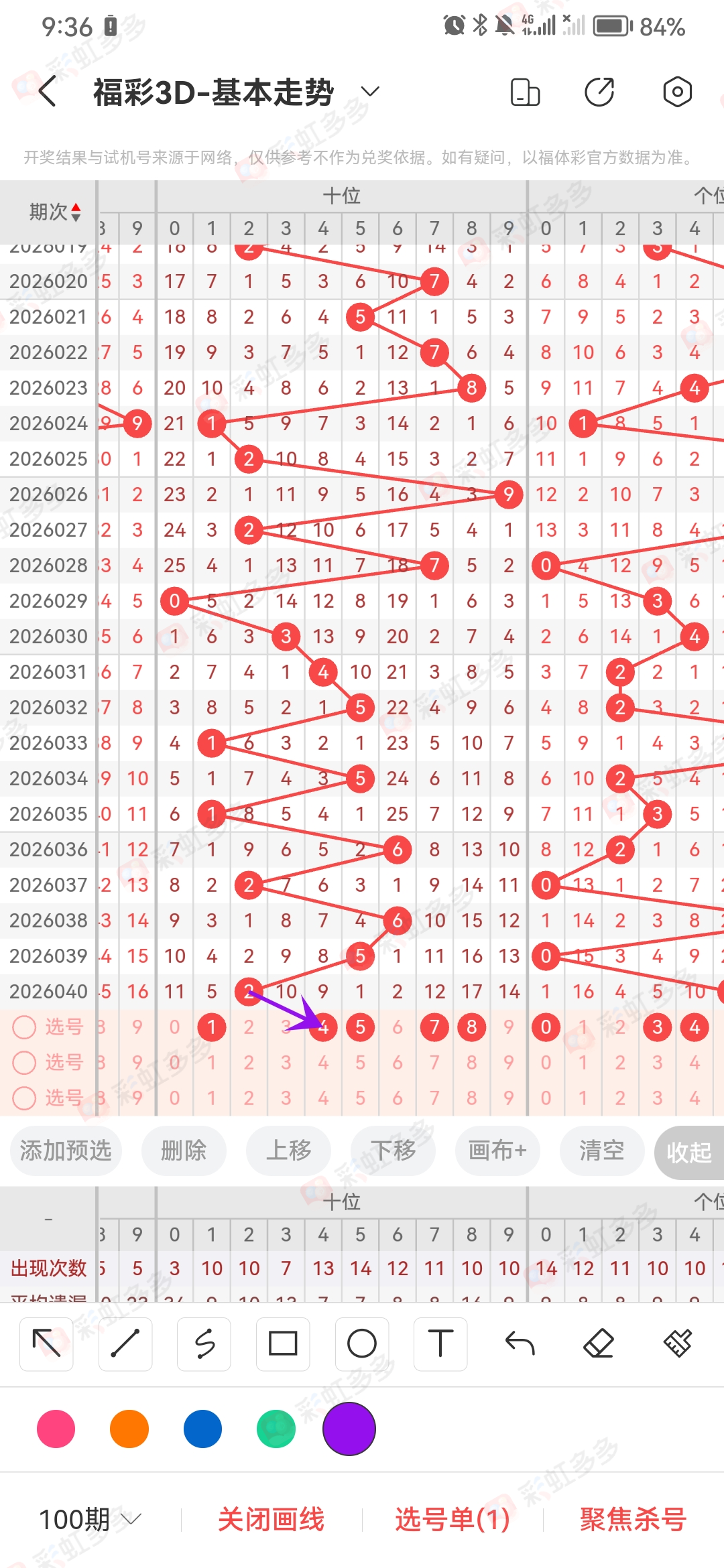Collapse the panel with 收起
This screenshot has width=724, height=1568.
tap(688, 1152)
